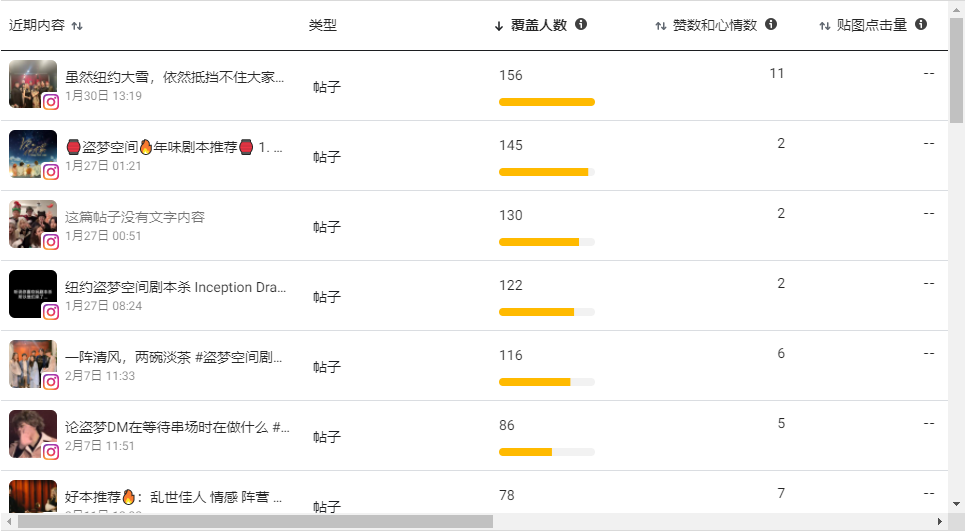Open the 年味剧本推荐 post from 1月27日 01:21
Screen dimensions: 966x532
point(175,147)
